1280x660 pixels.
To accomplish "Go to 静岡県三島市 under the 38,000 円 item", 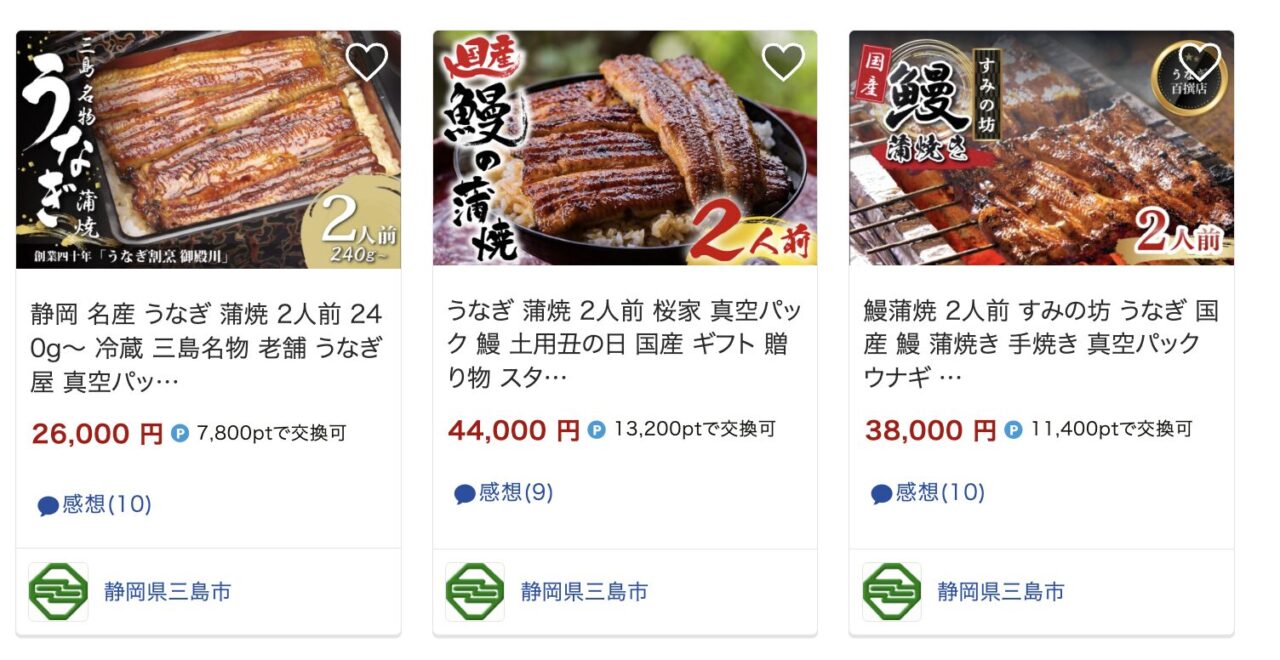I will click(x=1000, y=592).
